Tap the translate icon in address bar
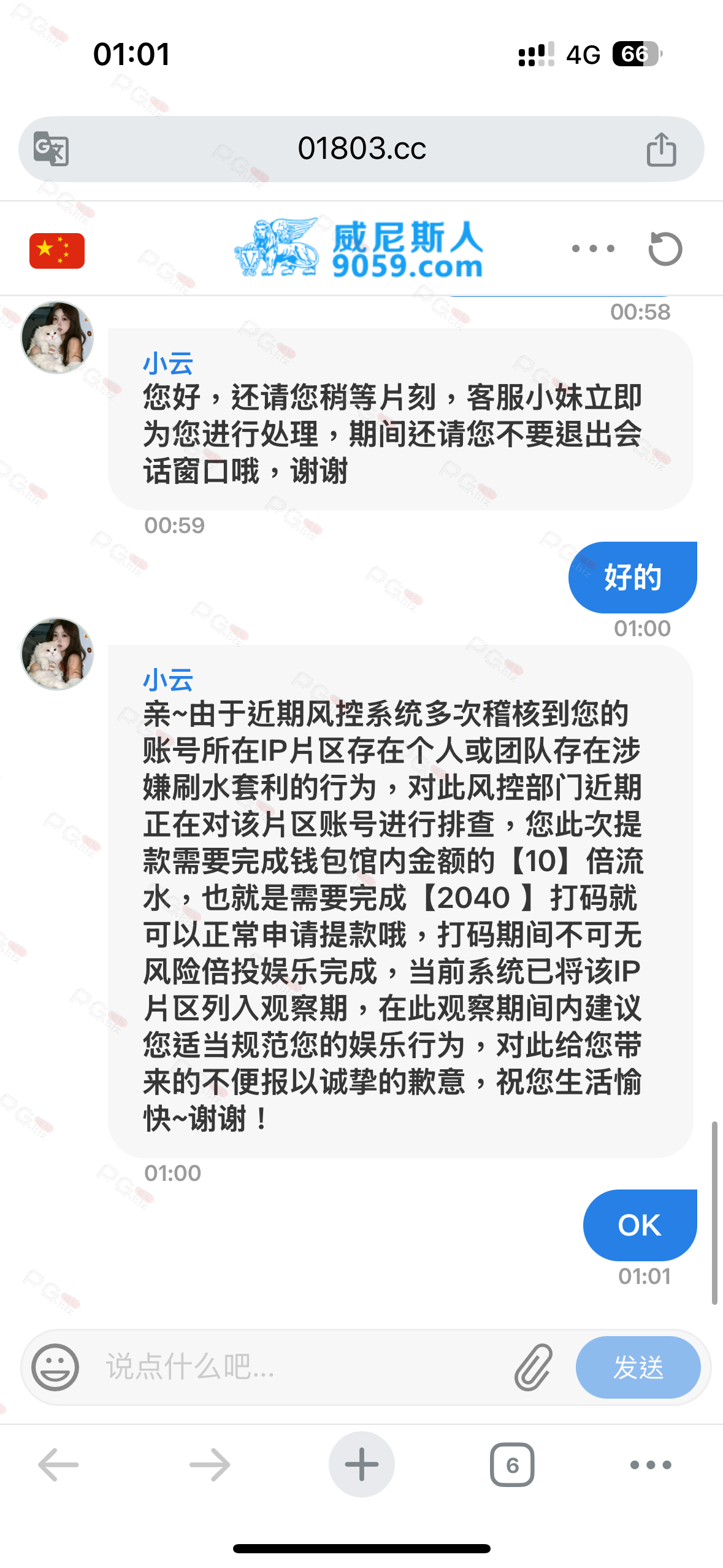Image resolution: width=723 pixels, height=1568 pixels. [51, 149]
